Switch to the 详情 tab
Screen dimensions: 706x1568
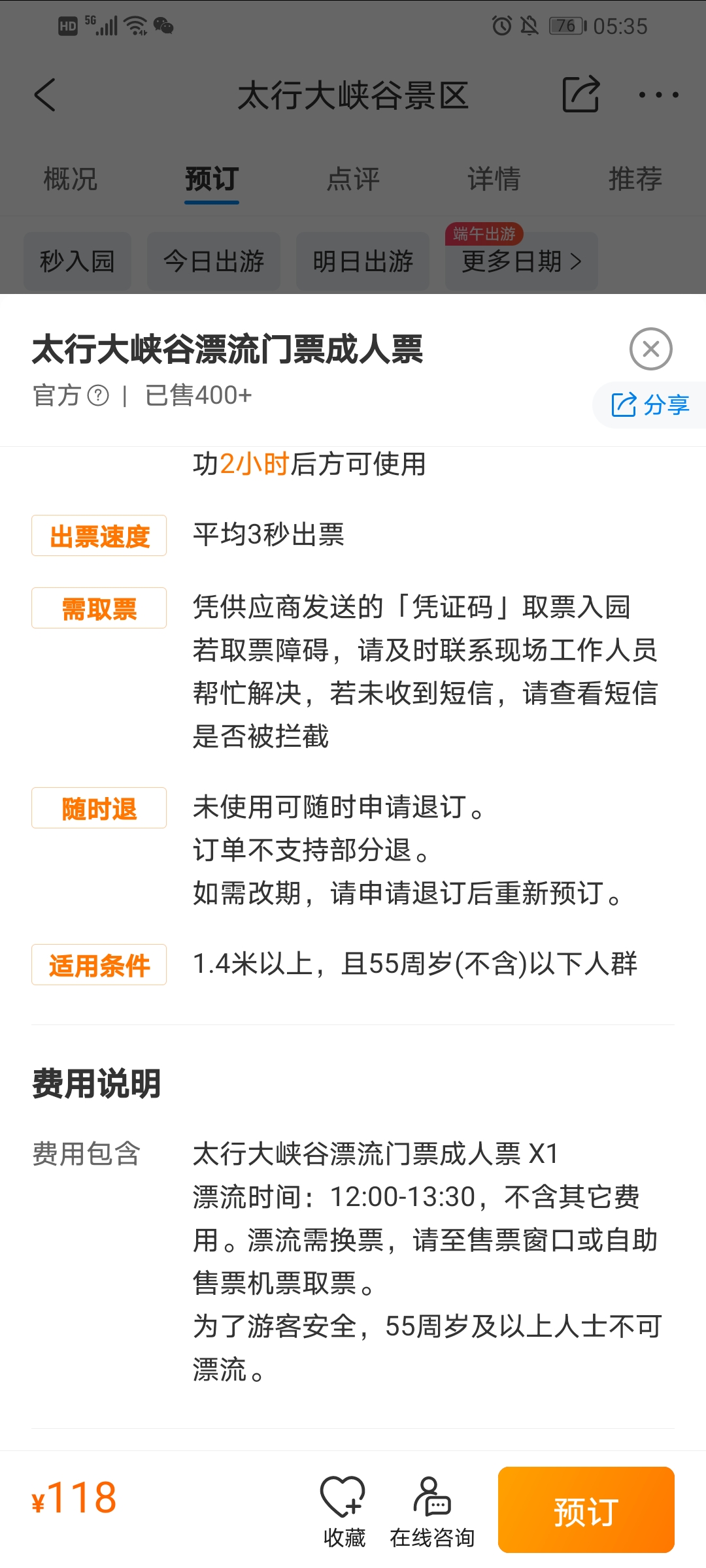494,179
